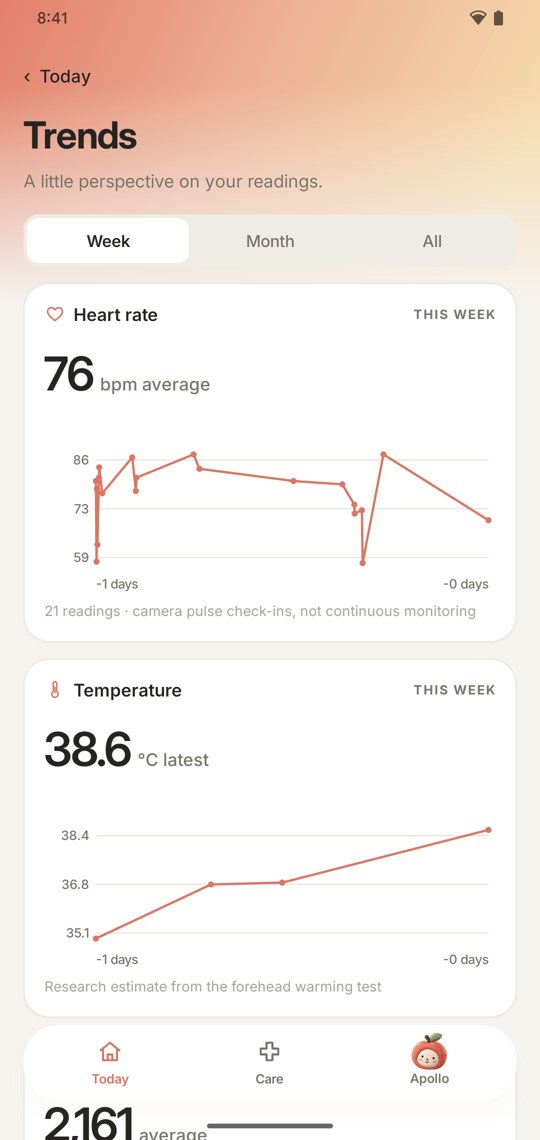This screenshot has height=1140, width=540.
Task: Select the Week range
Action: [108, 241]
